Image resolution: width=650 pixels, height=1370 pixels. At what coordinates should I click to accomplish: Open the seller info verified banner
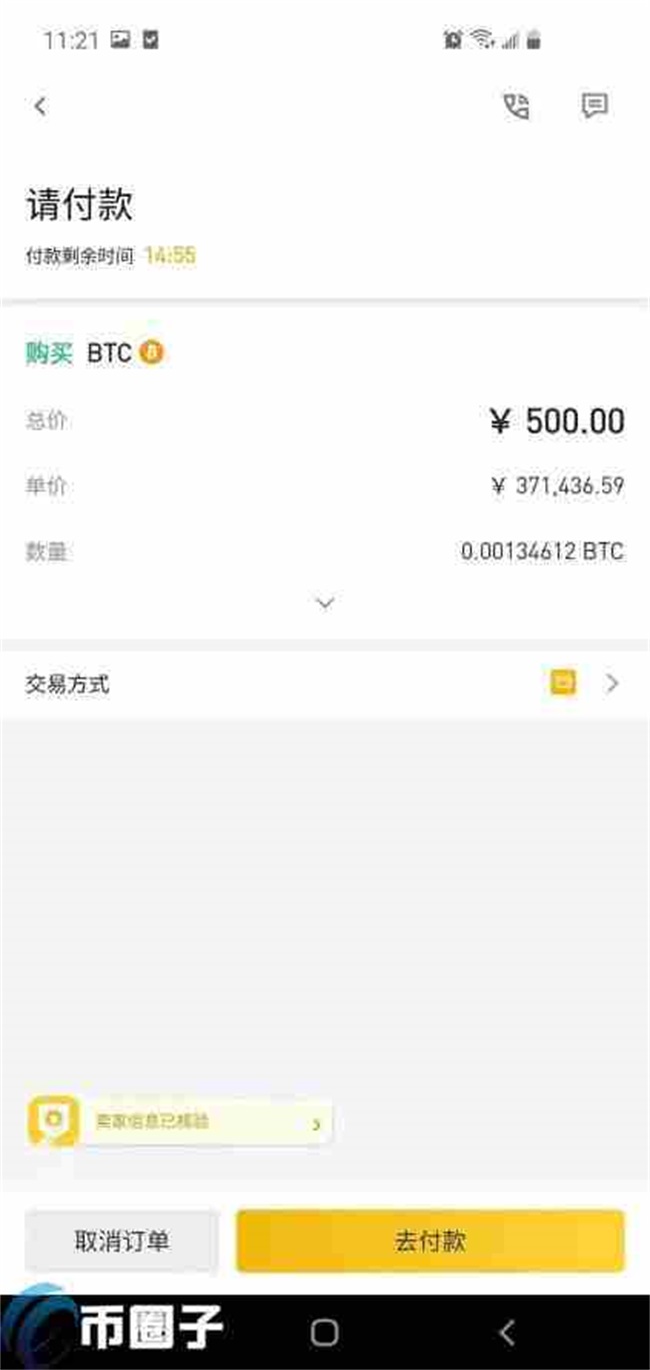200,1123
